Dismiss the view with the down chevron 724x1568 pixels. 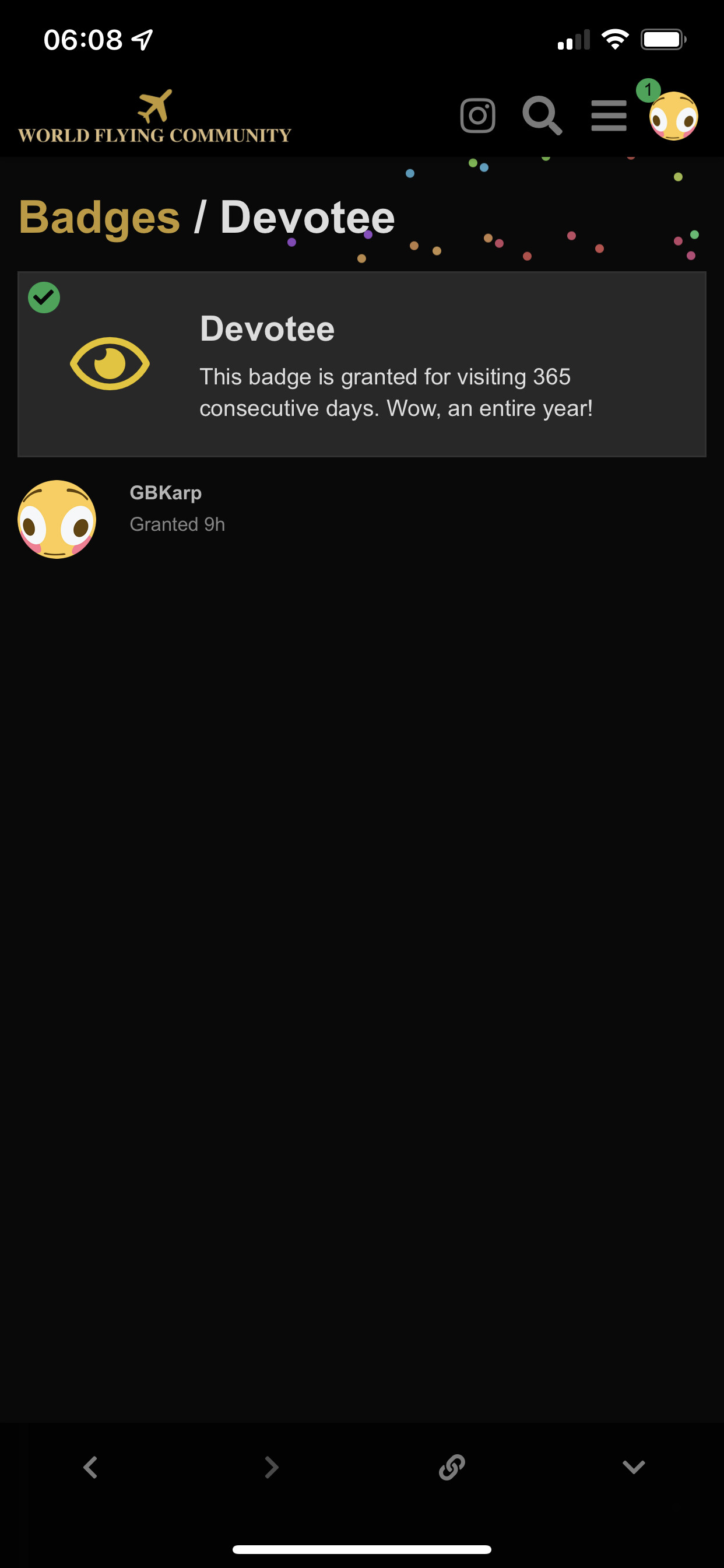tap(633, 1468)
